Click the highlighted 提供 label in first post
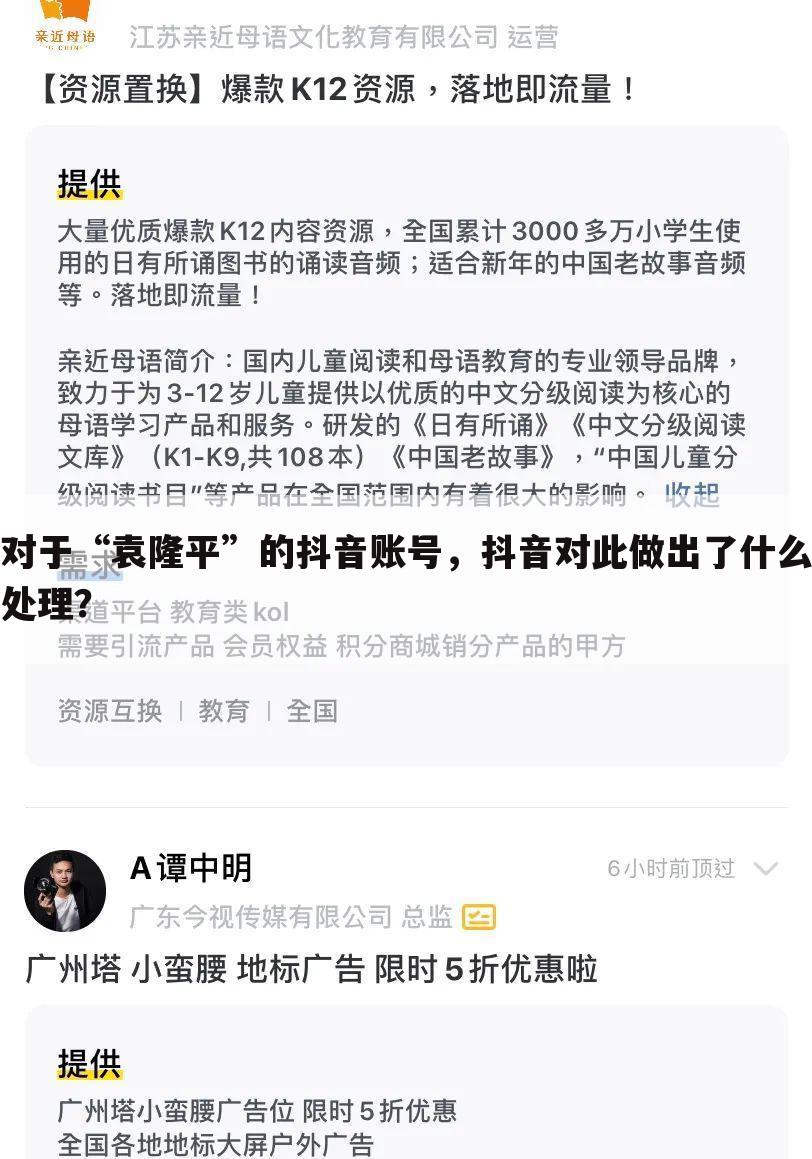The image size is (812, 1159). [x=89, y=183]
